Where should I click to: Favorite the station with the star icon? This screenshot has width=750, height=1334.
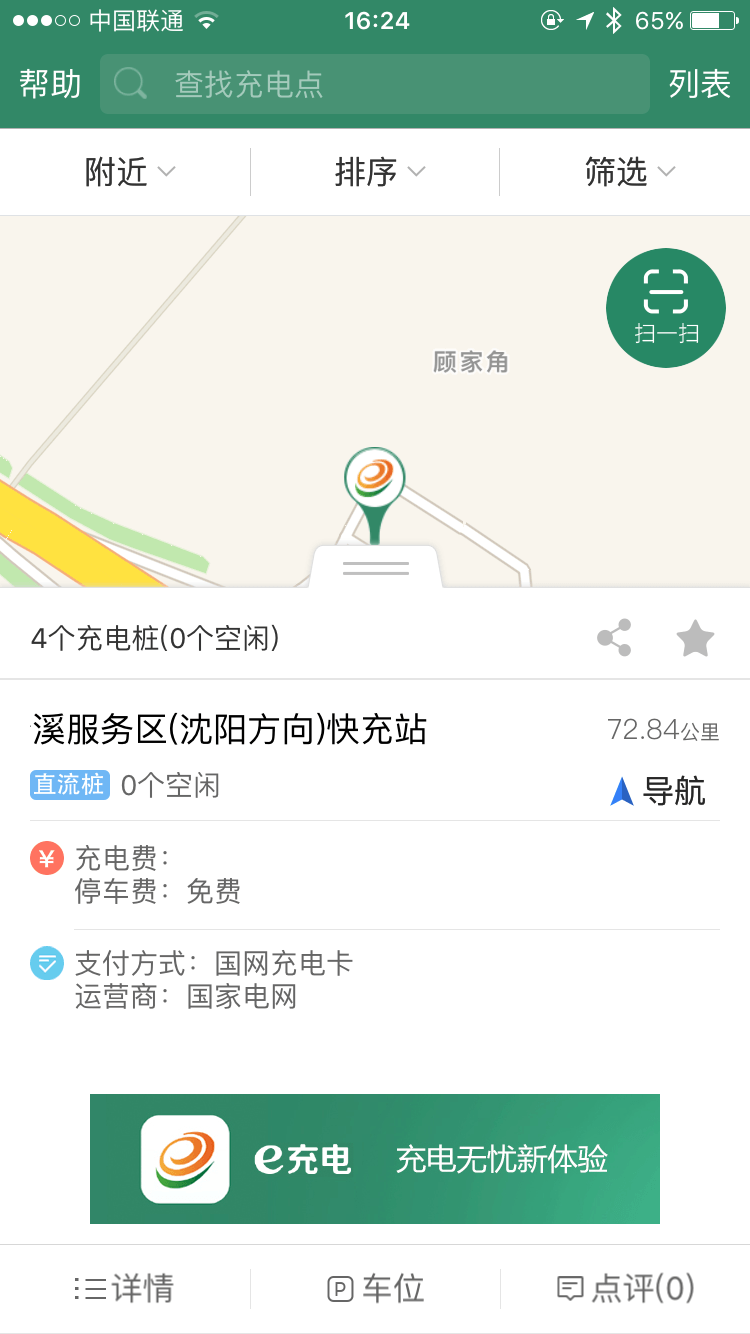695,638
